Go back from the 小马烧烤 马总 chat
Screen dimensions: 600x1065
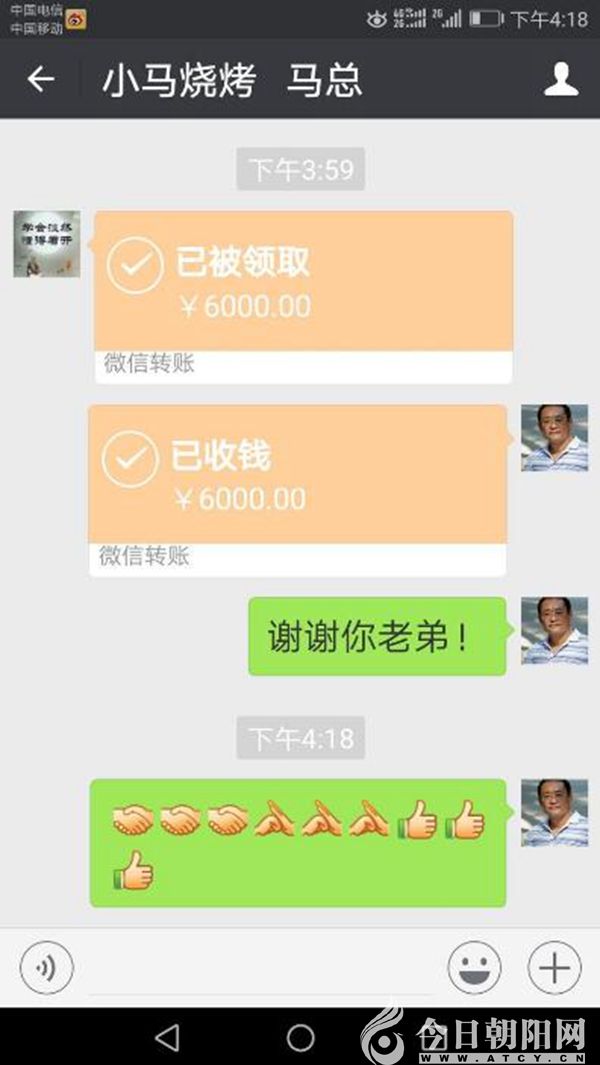tap(41, 80)
